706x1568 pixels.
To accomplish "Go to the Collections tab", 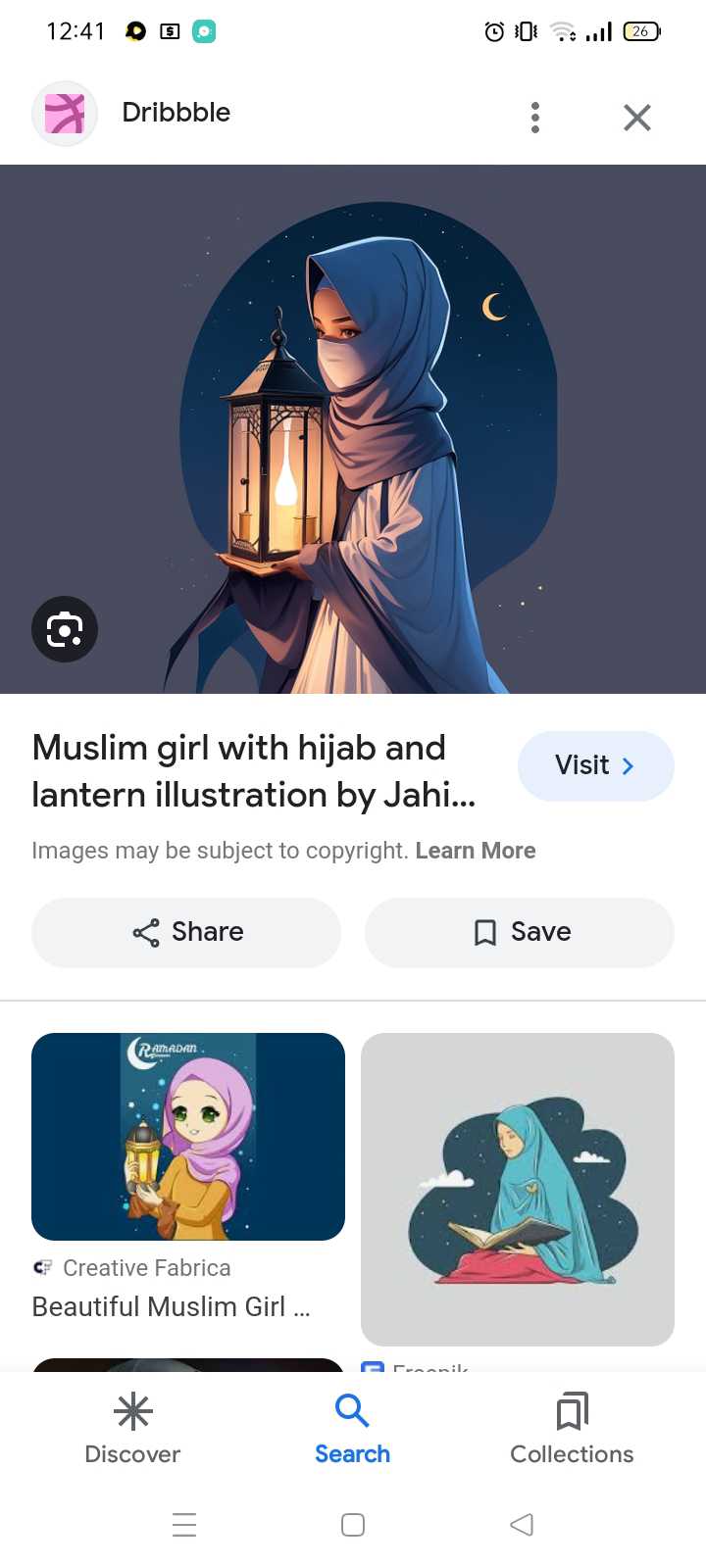I will 572,1429.
